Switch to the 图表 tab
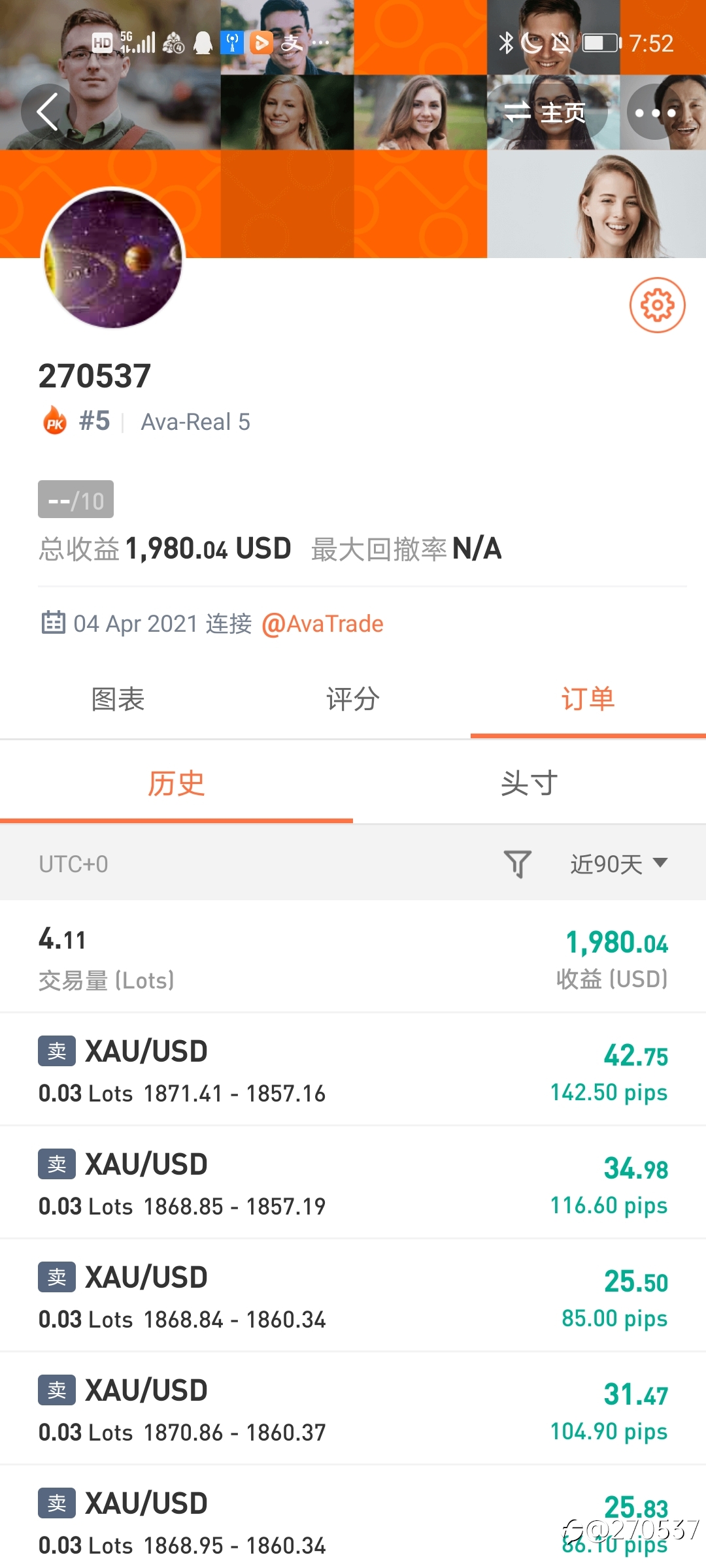The image size is (706, 1568). point(118,699)
